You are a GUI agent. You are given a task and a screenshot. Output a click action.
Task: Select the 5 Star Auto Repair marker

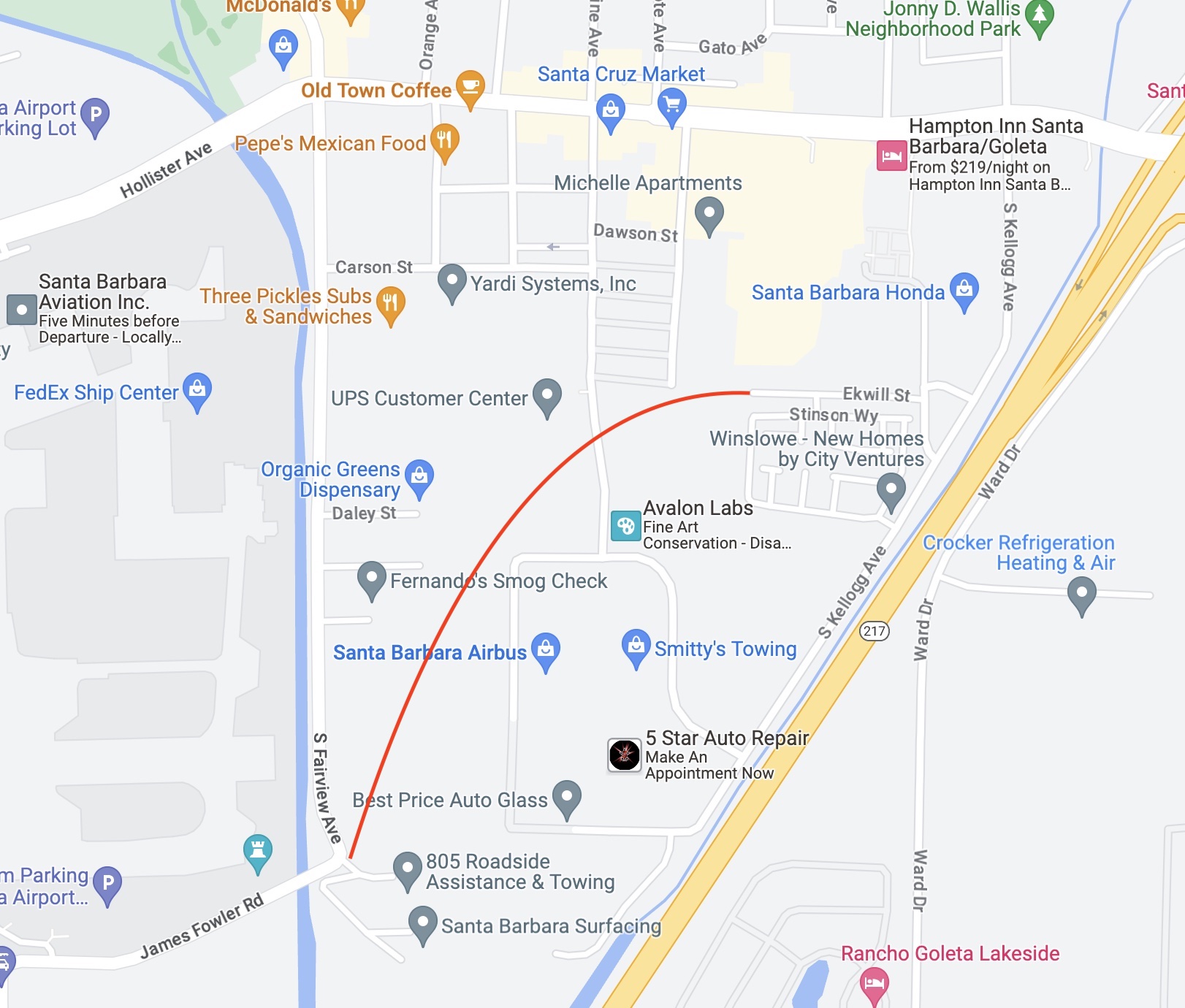point(625,755)
